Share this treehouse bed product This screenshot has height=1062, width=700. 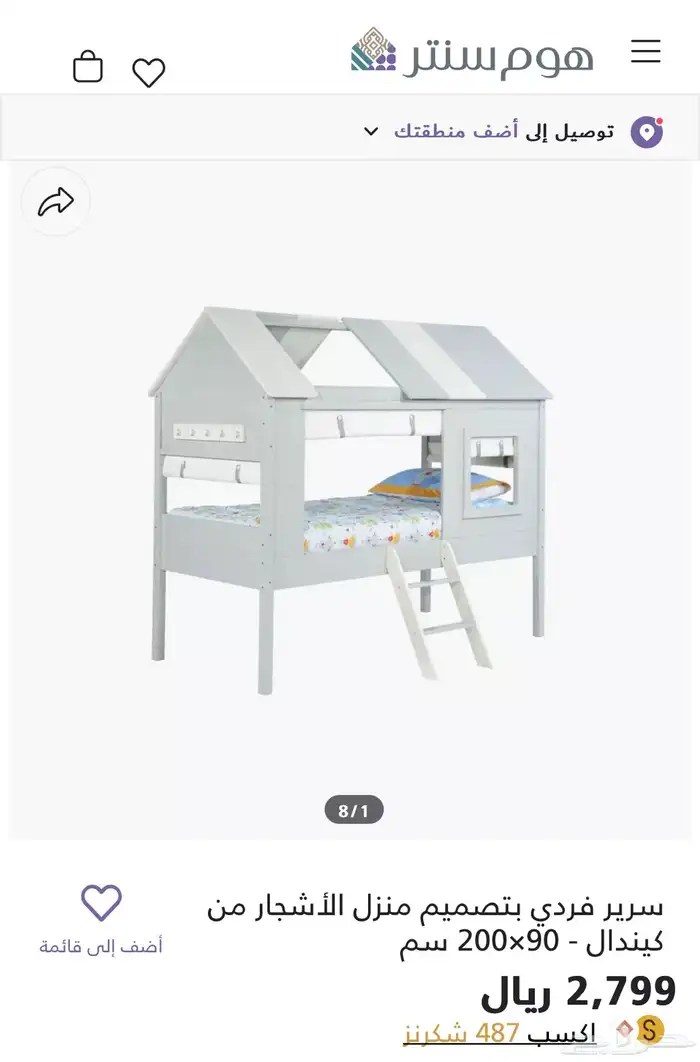[x=56, y=202]
